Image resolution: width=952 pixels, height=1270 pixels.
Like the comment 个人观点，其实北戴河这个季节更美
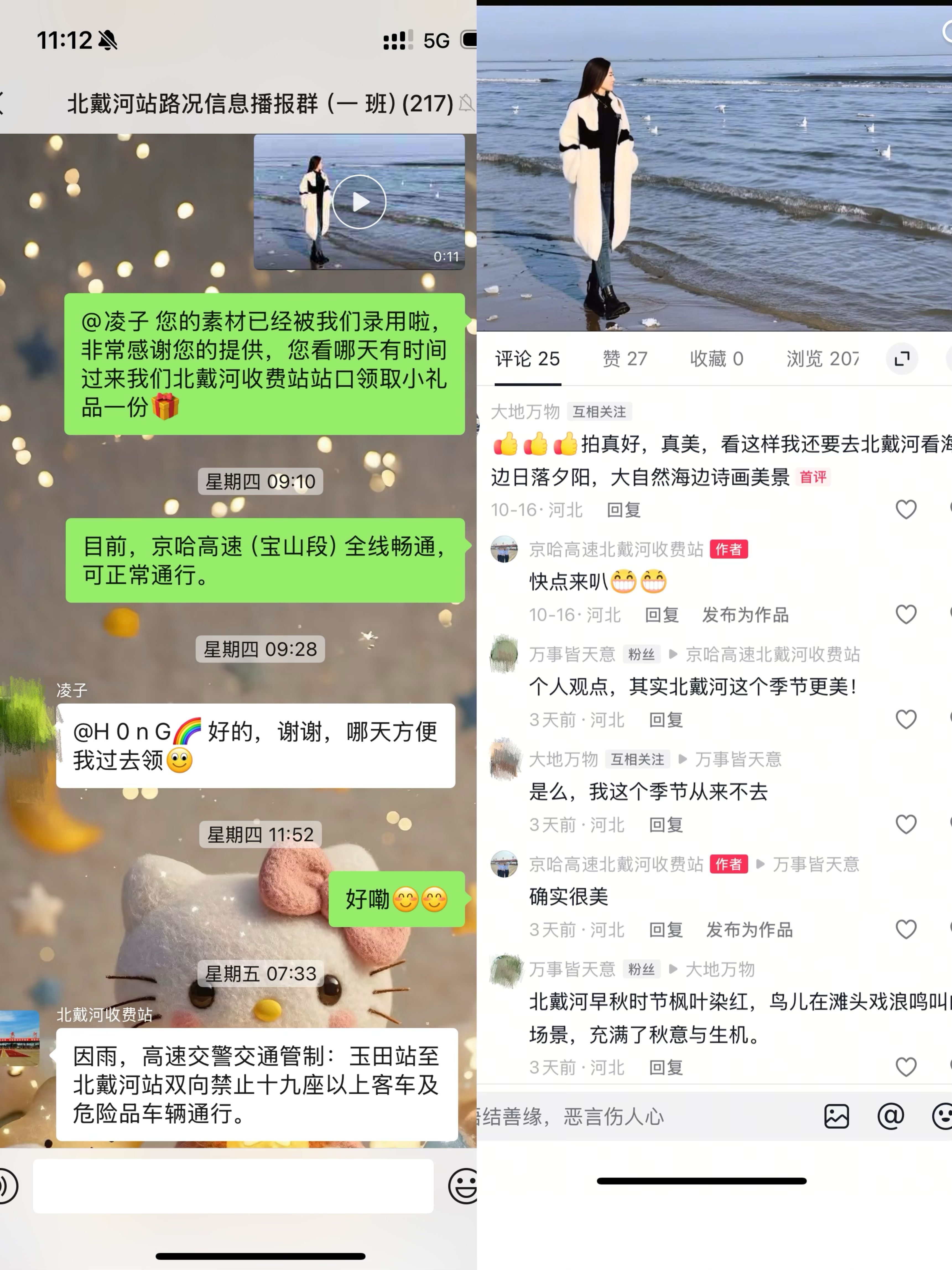tap(906, 719)
